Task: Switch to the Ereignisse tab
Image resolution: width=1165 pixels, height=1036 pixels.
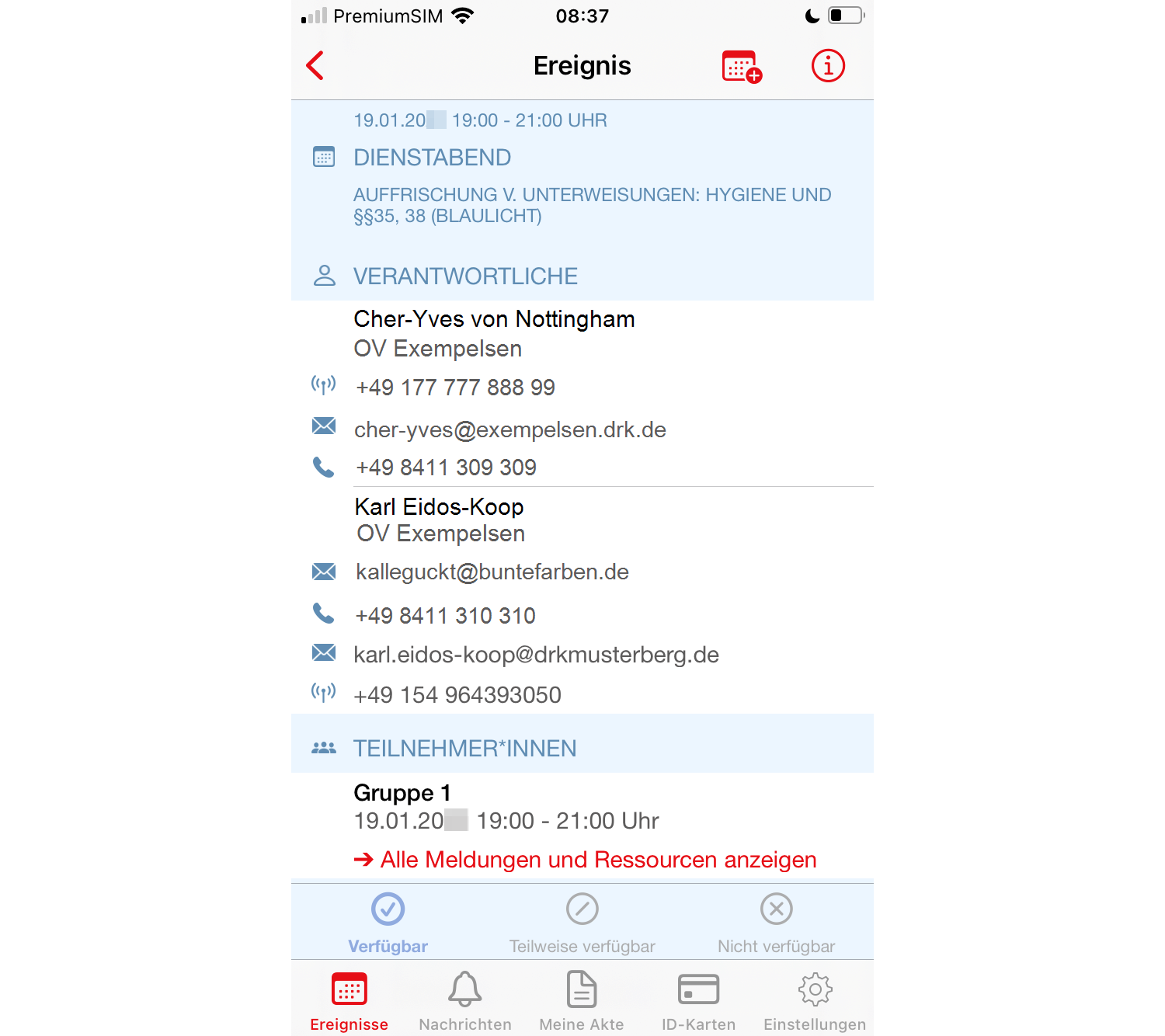Action: coord(349,1000)
